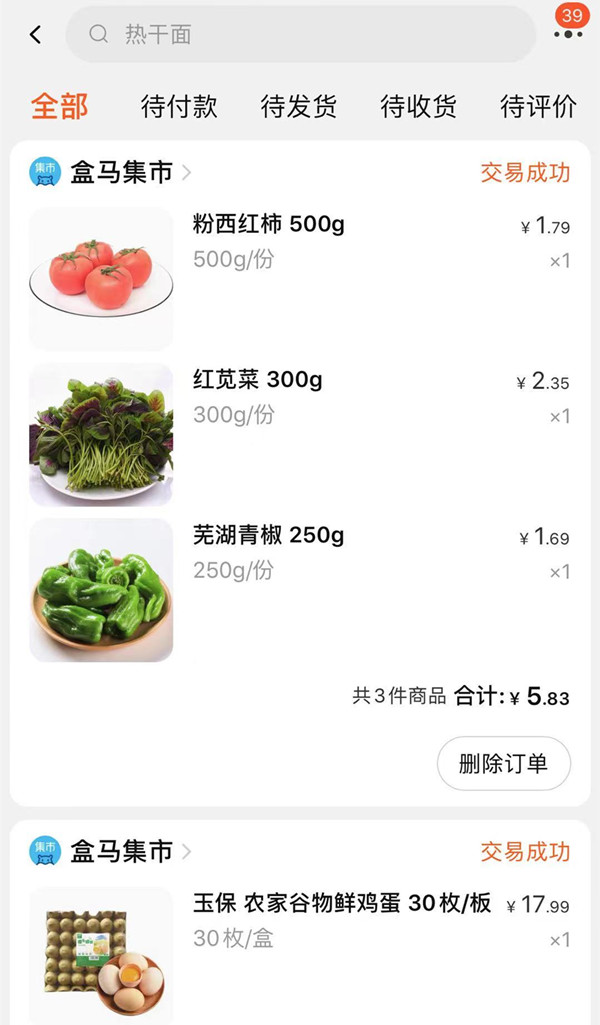Show orders under 待收货
Viewport: 600px width, 1025px height.
point(419,106)
